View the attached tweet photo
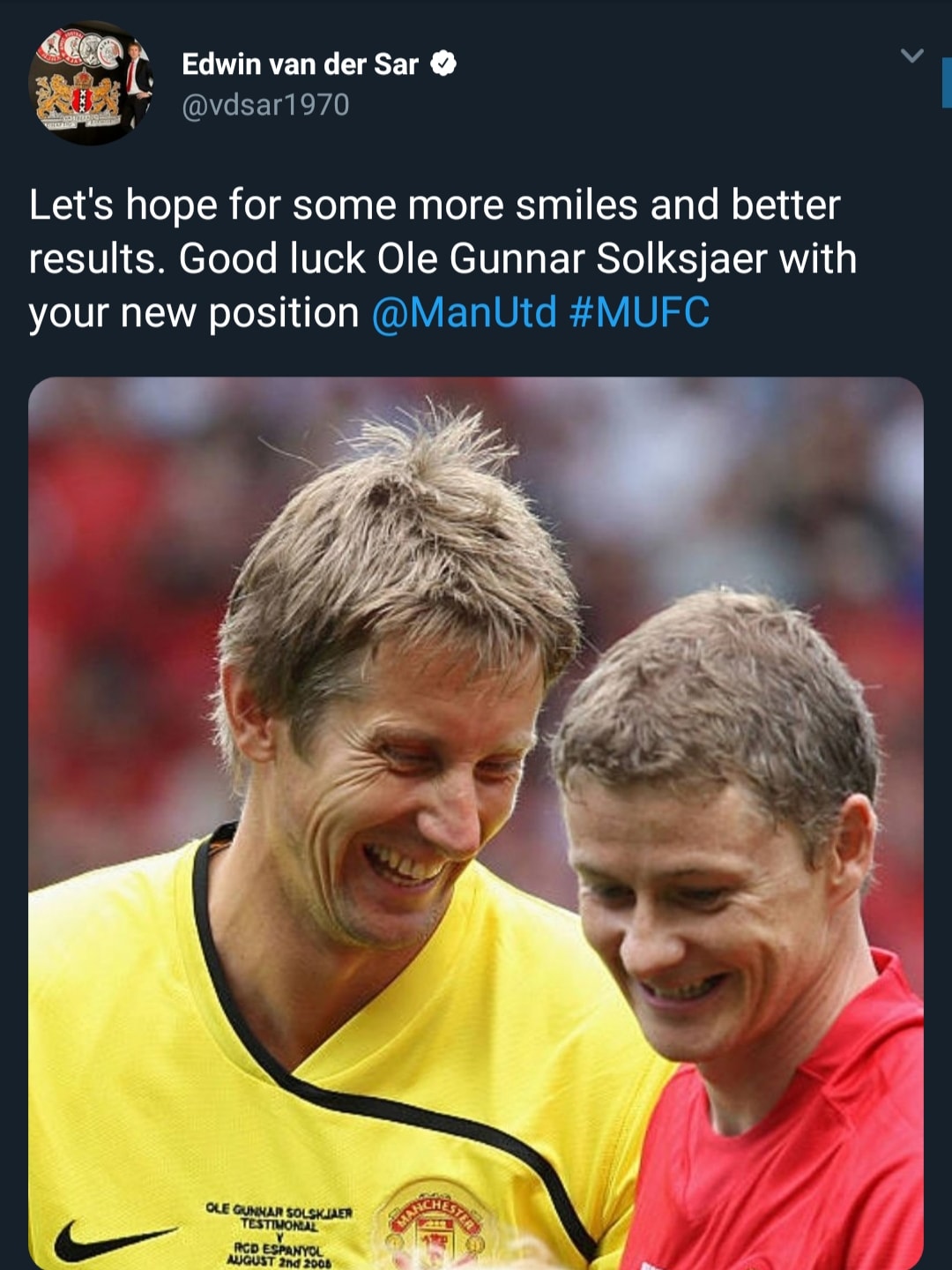 coord(476,820)
